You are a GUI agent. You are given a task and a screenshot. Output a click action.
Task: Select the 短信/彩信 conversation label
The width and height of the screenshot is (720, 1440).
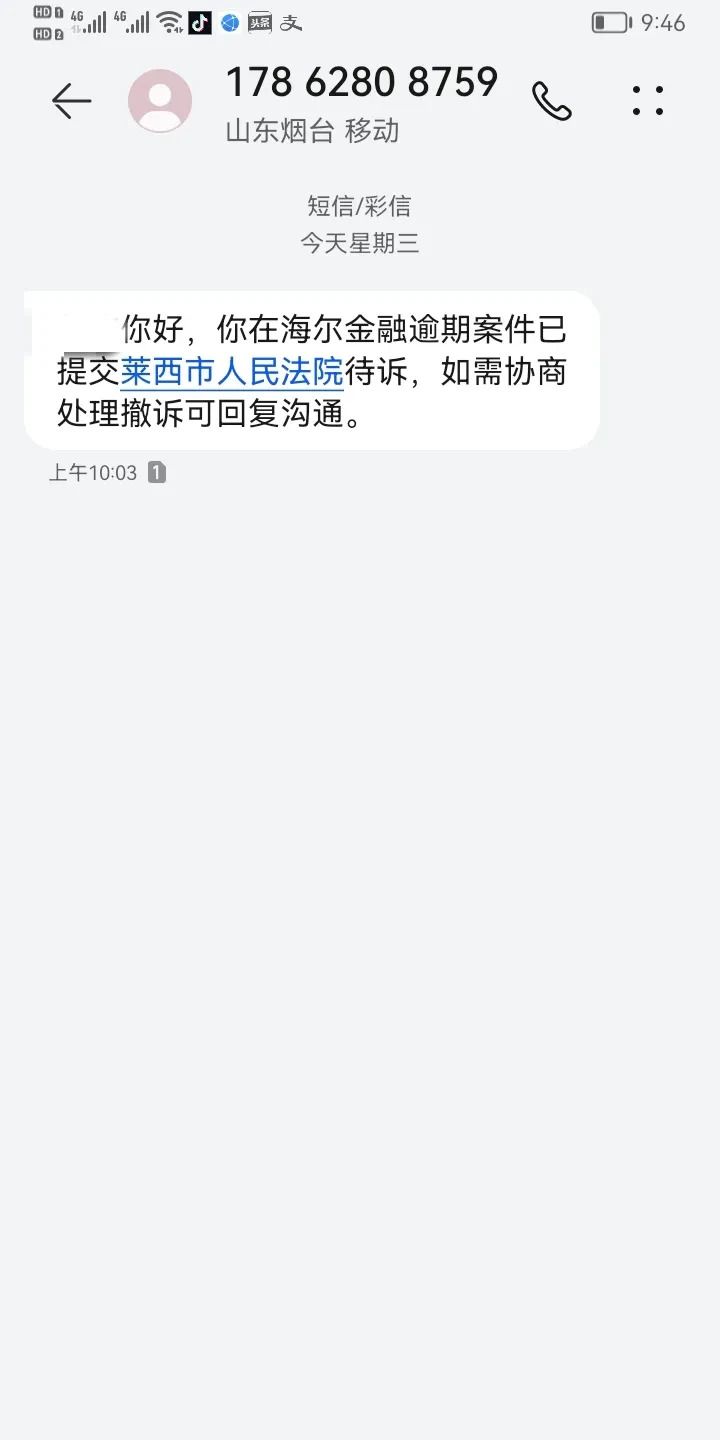click(360, 206)
